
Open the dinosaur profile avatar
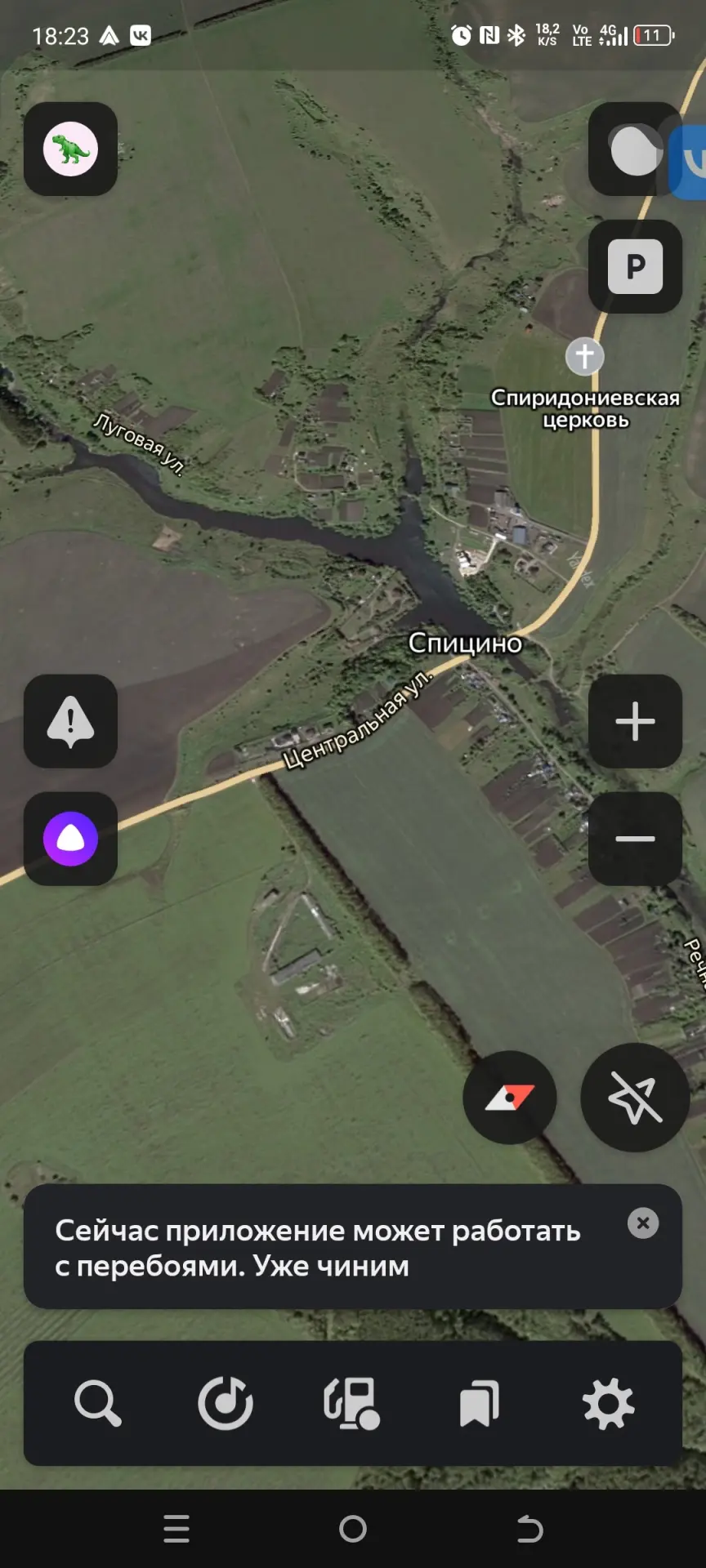point(70,149)
